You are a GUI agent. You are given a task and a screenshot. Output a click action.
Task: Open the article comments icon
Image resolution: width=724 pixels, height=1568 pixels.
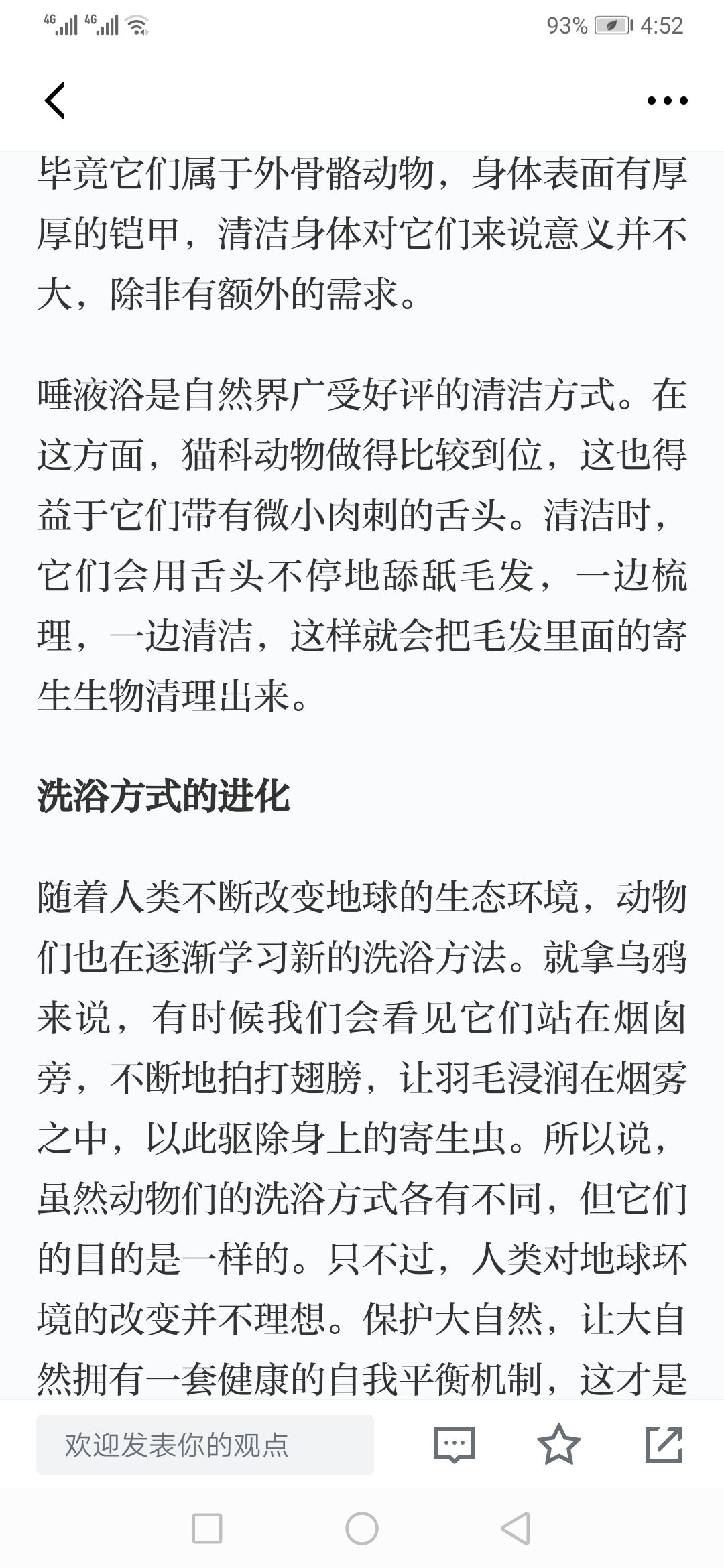click(455, 1445)
